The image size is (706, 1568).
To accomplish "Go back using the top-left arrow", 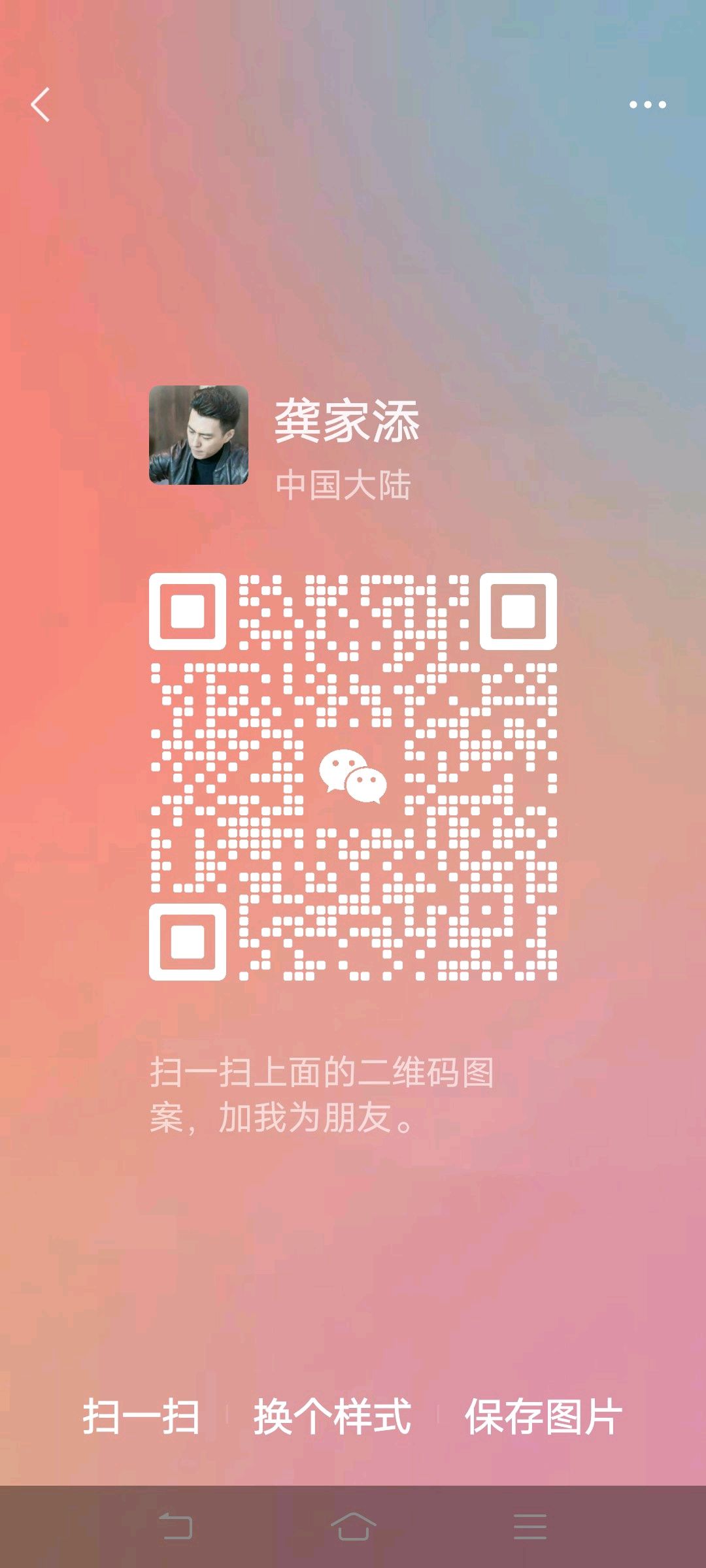I will point(41,105).
